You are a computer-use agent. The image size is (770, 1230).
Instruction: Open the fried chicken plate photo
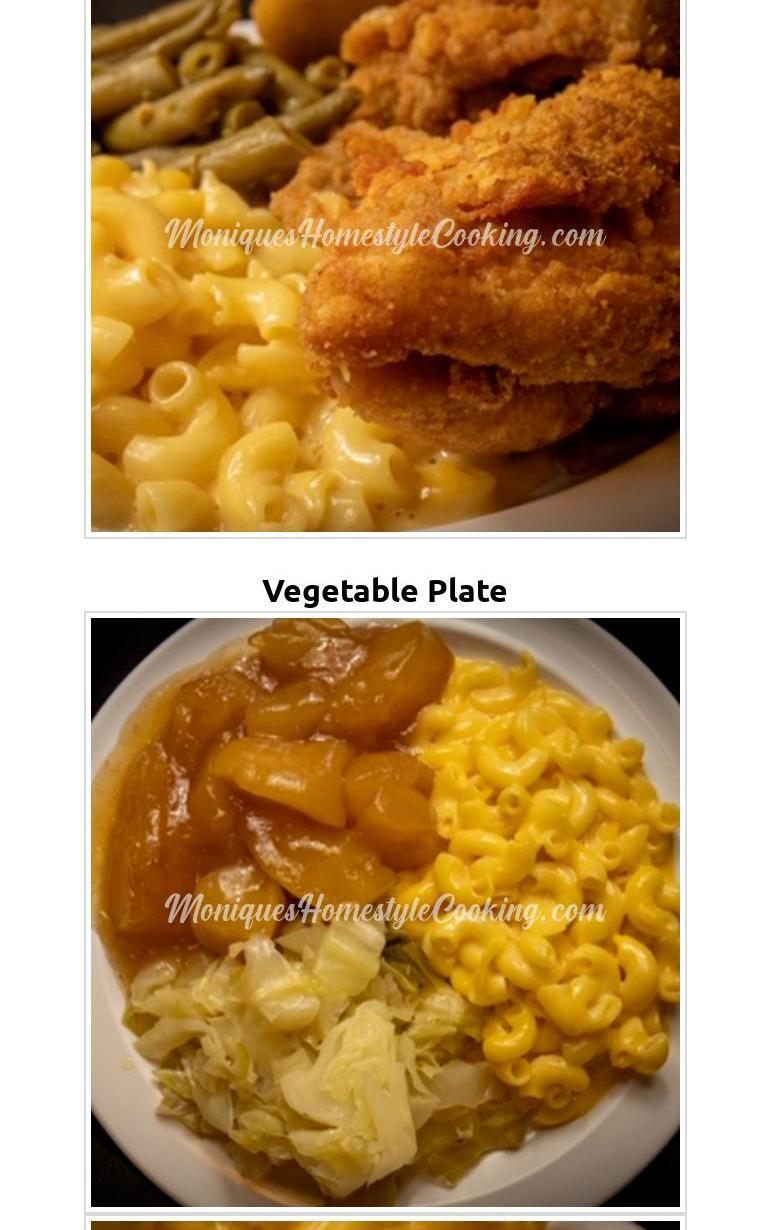[385, 265]
